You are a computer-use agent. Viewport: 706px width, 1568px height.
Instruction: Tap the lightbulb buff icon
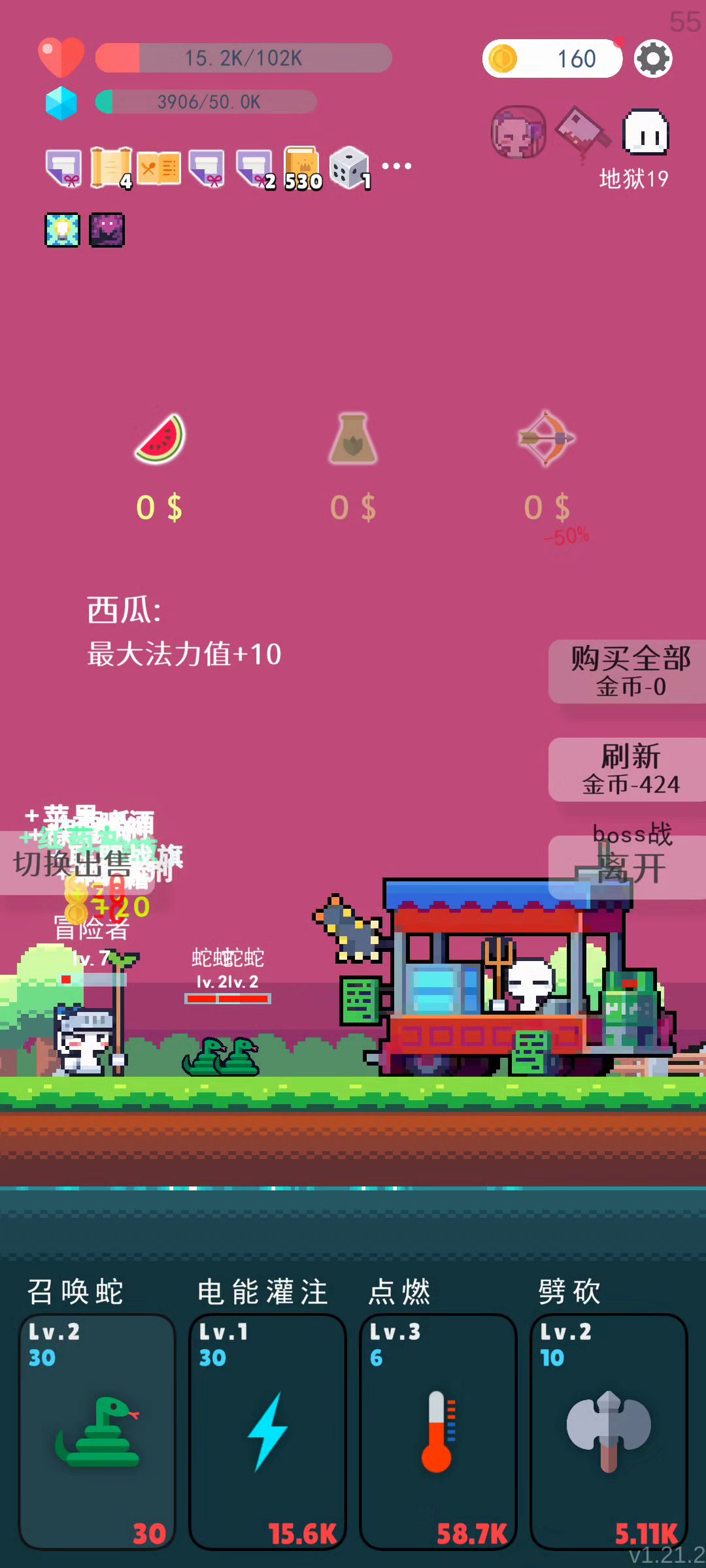[x=62, y=230]
